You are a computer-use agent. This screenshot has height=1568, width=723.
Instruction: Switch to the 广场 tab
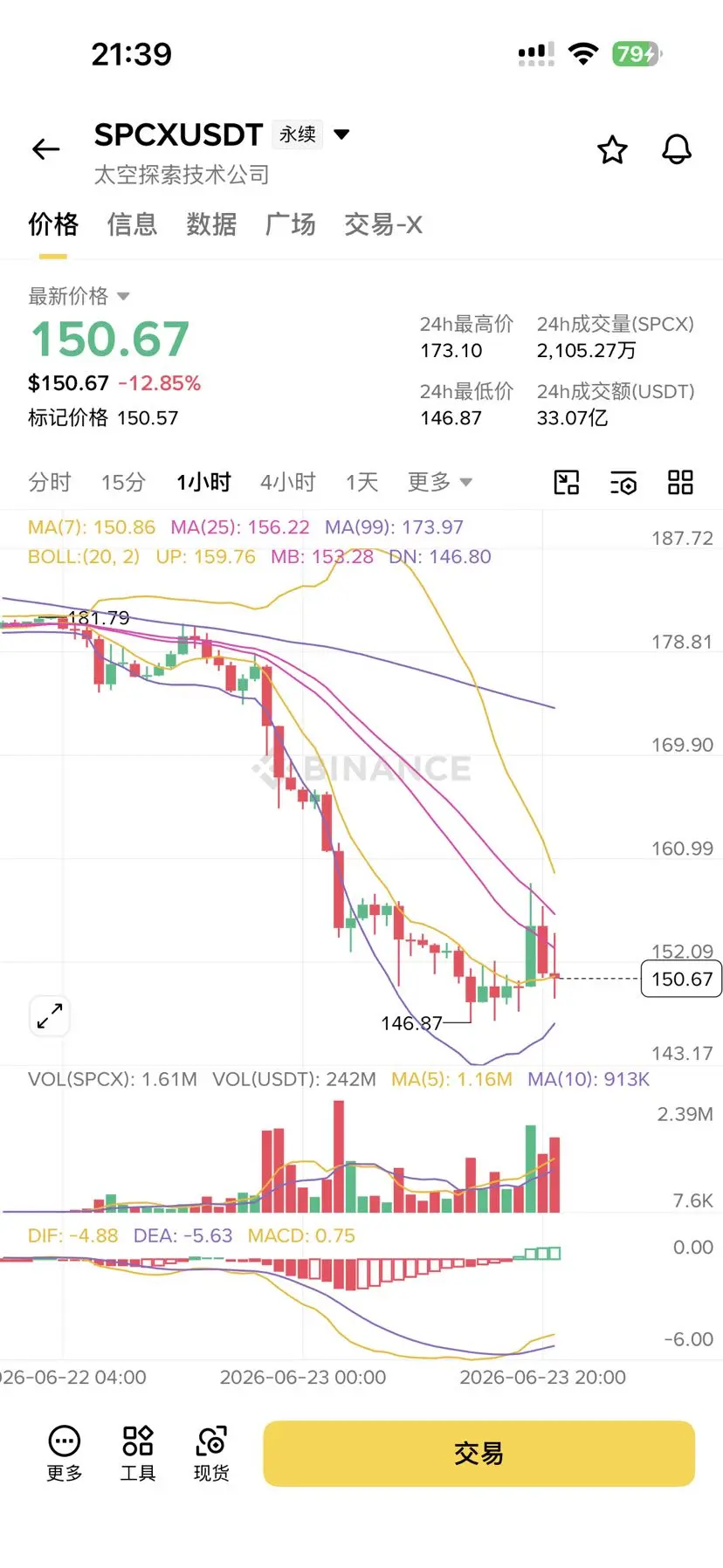click(x=291, y=224)
